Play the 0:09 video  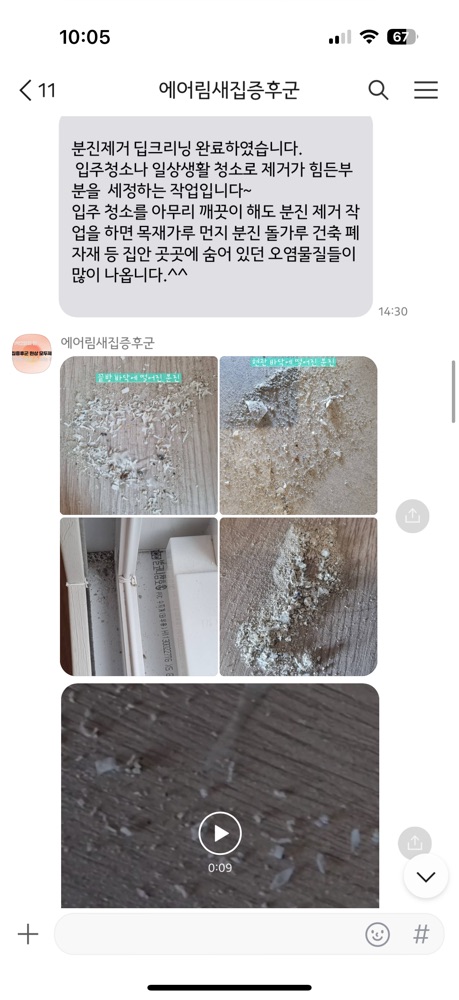[x=220, y=832]
